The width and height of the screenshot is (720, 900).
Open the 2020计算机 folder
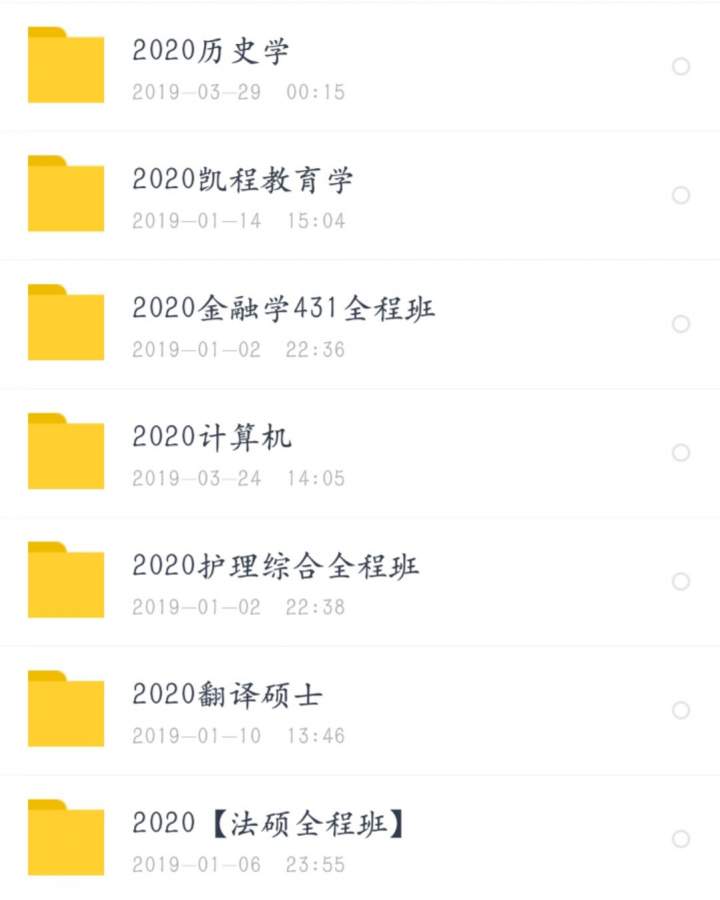coord(212,437)
